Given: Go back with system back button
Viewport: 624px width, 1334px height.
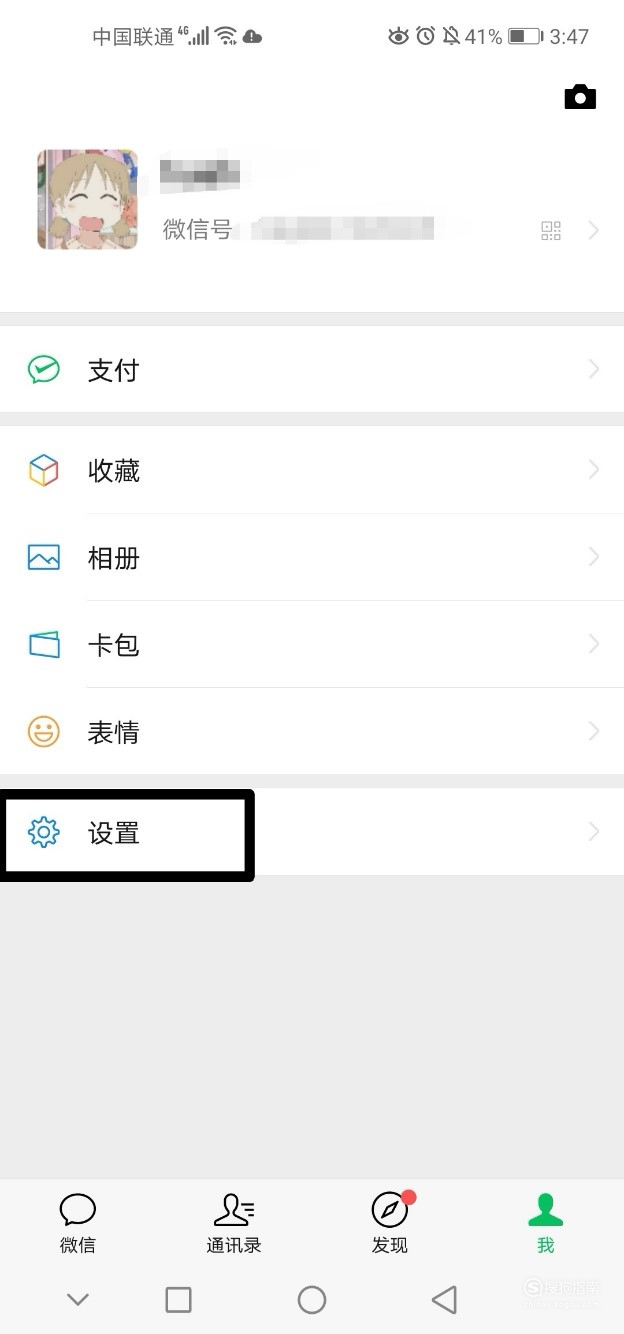Looking at the screenshot, I should click(445, 1299).
